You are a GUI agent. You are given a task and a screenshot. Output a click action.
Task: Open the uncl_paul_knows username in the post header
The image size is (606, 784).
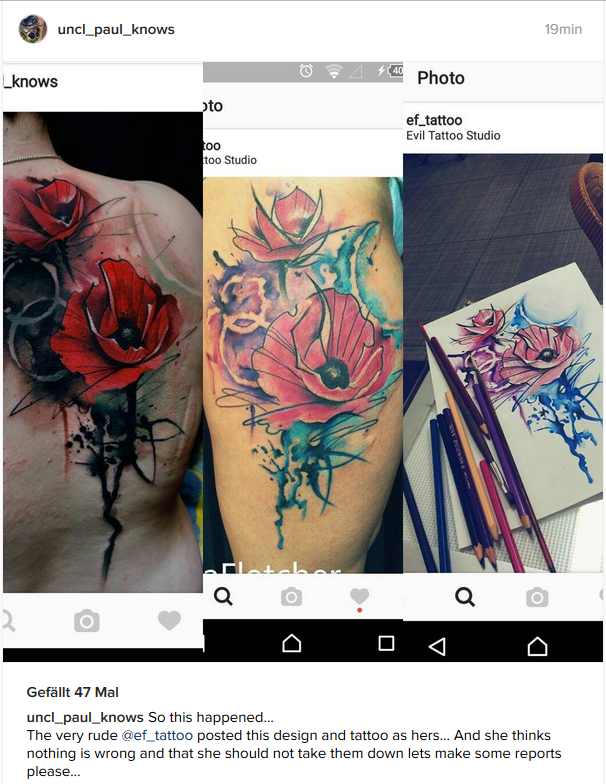116,29
